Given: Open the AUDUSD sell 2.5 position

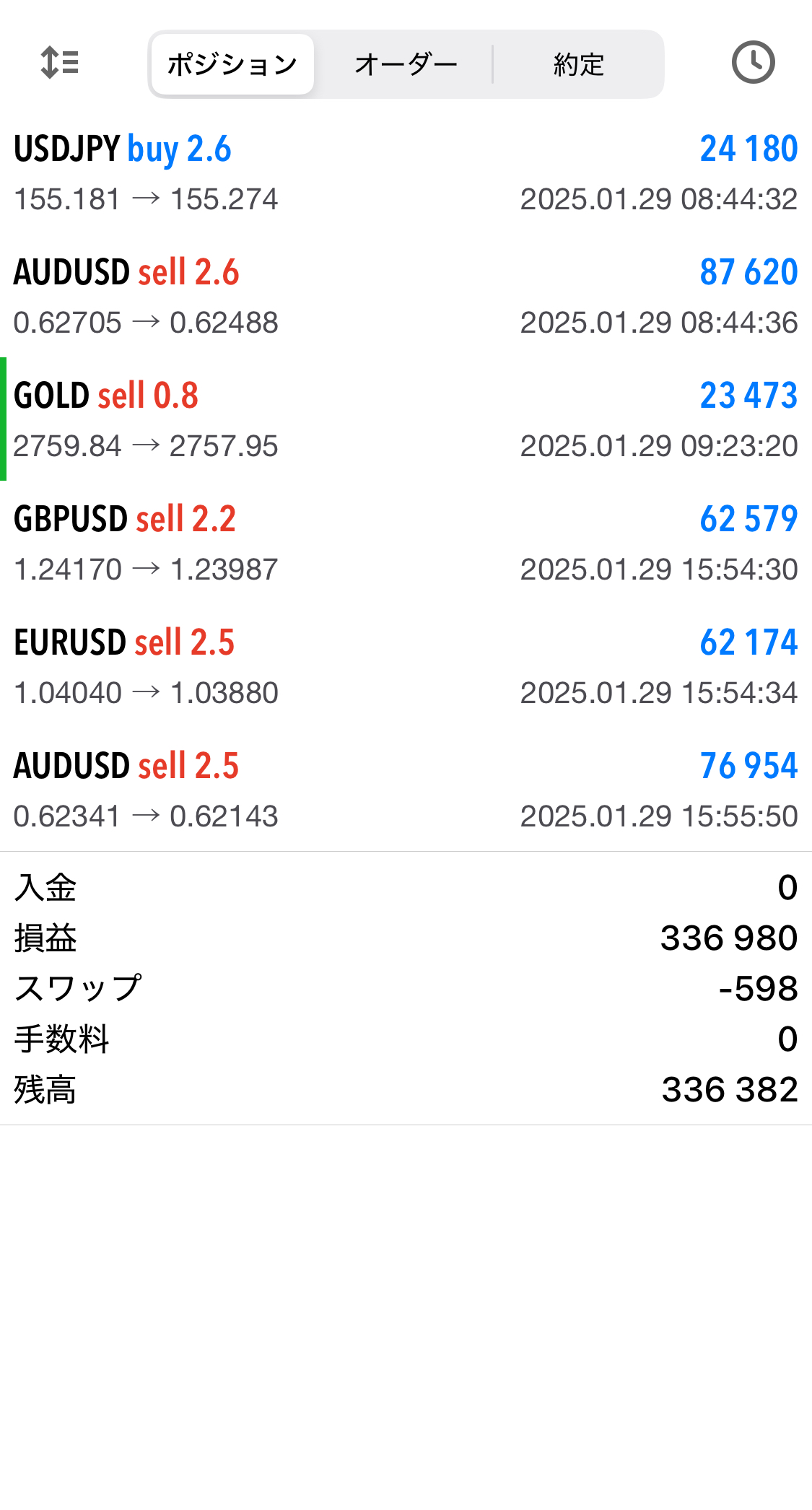Looking at the screenshot, I should pyautogui.click(x=406, y=790).
